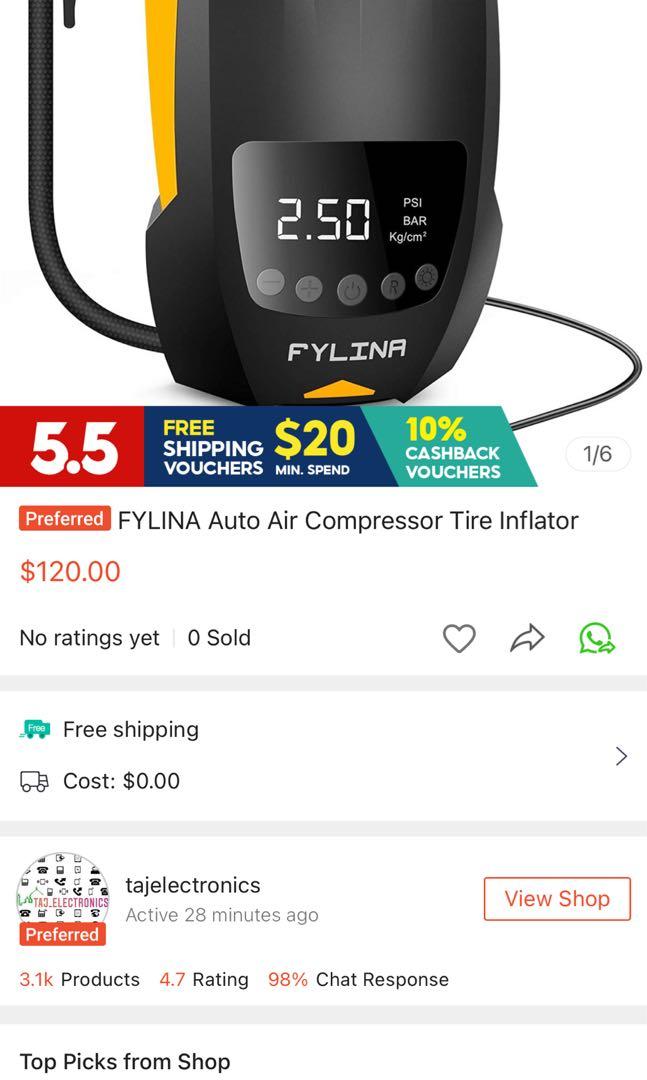Share this product listing

[527, 638]
